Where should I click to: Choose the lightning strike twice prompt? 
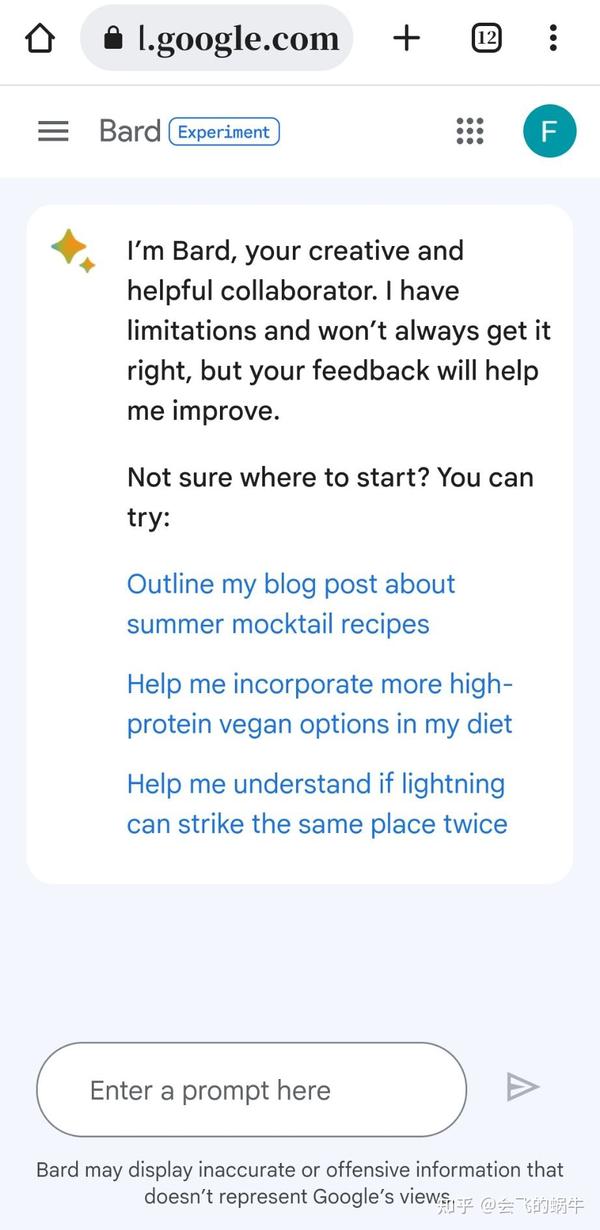(316, 804)
